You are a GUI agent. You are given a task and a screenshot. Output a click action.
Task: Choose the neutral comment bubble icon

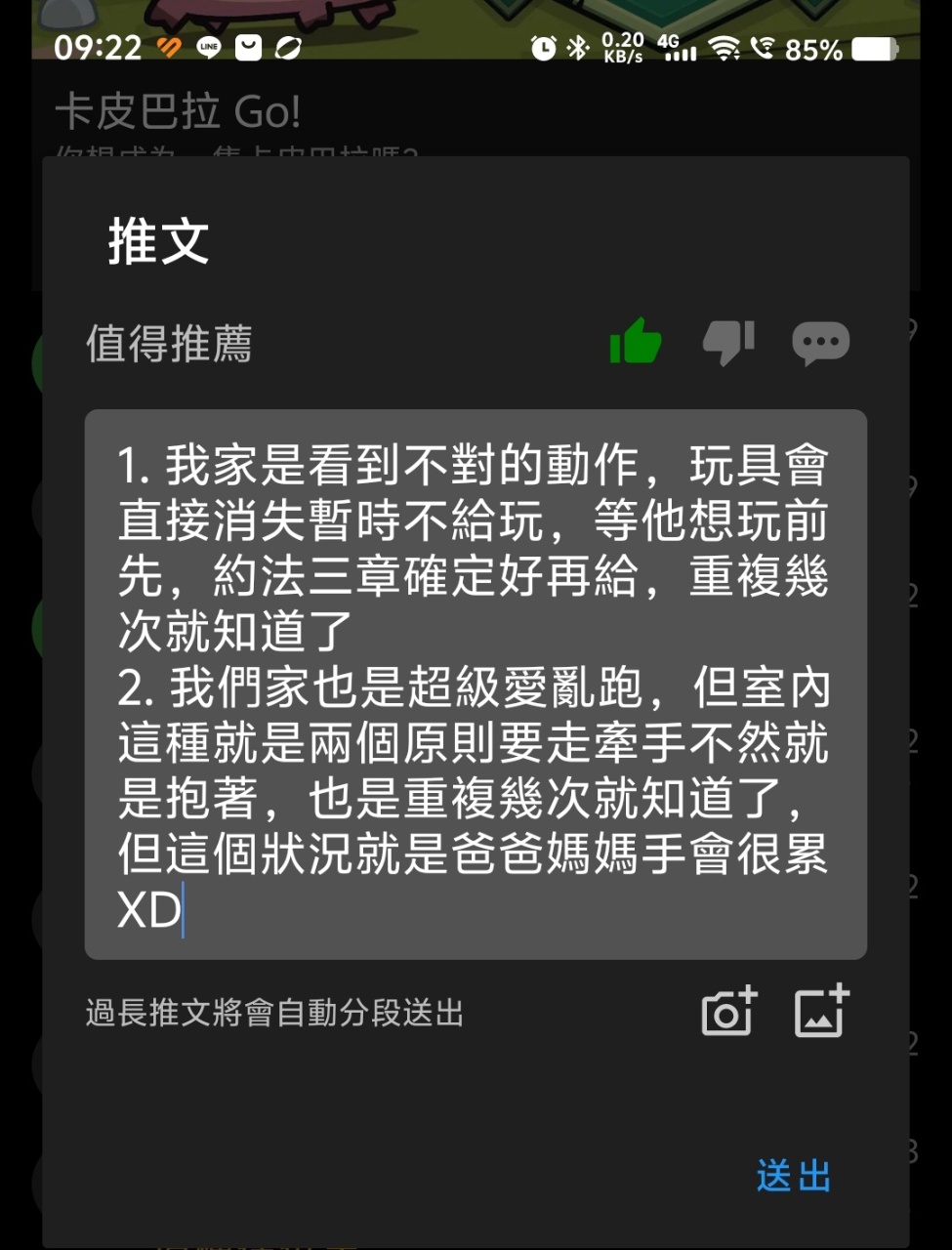[x=820, y=343]
